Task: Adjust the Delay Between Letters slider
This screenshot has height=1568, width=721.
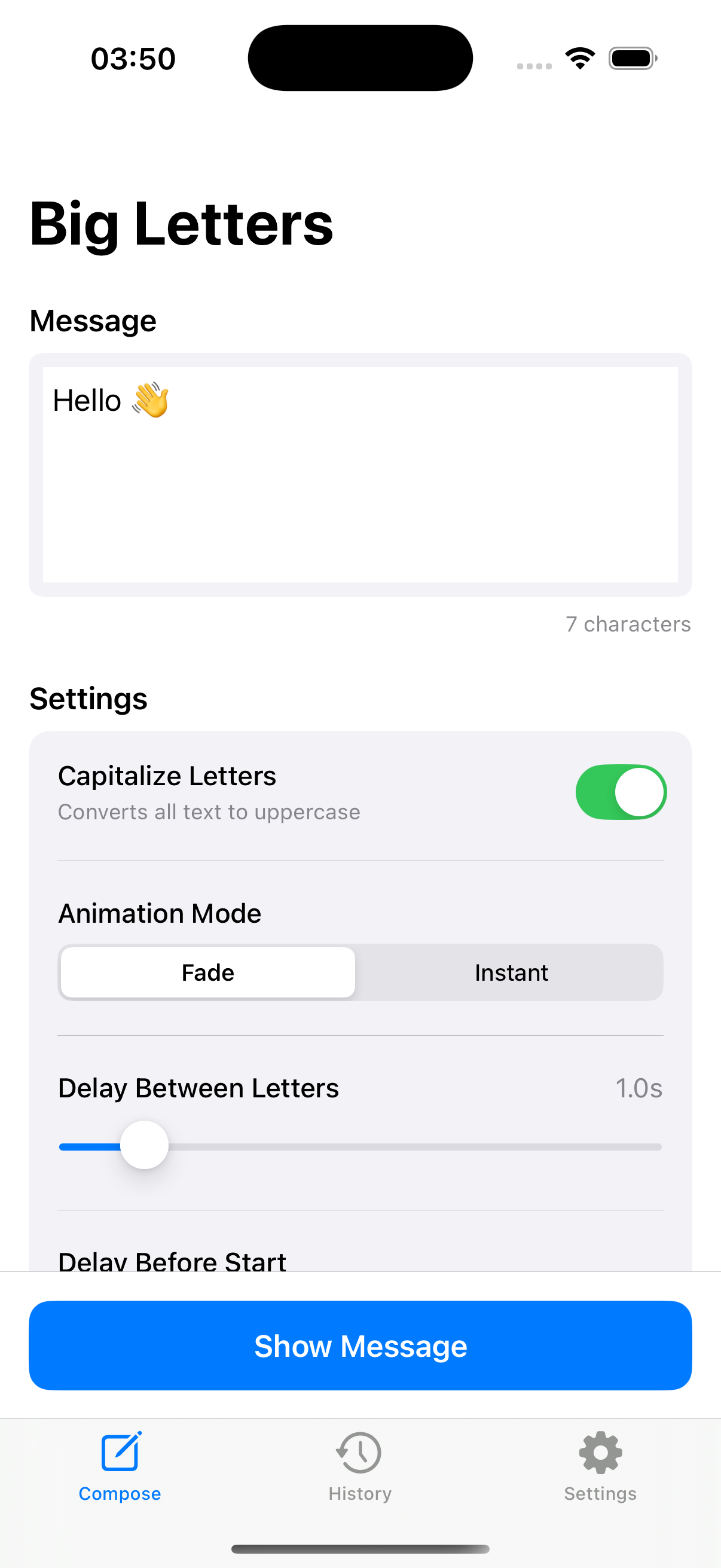Action: point(144,1145)
